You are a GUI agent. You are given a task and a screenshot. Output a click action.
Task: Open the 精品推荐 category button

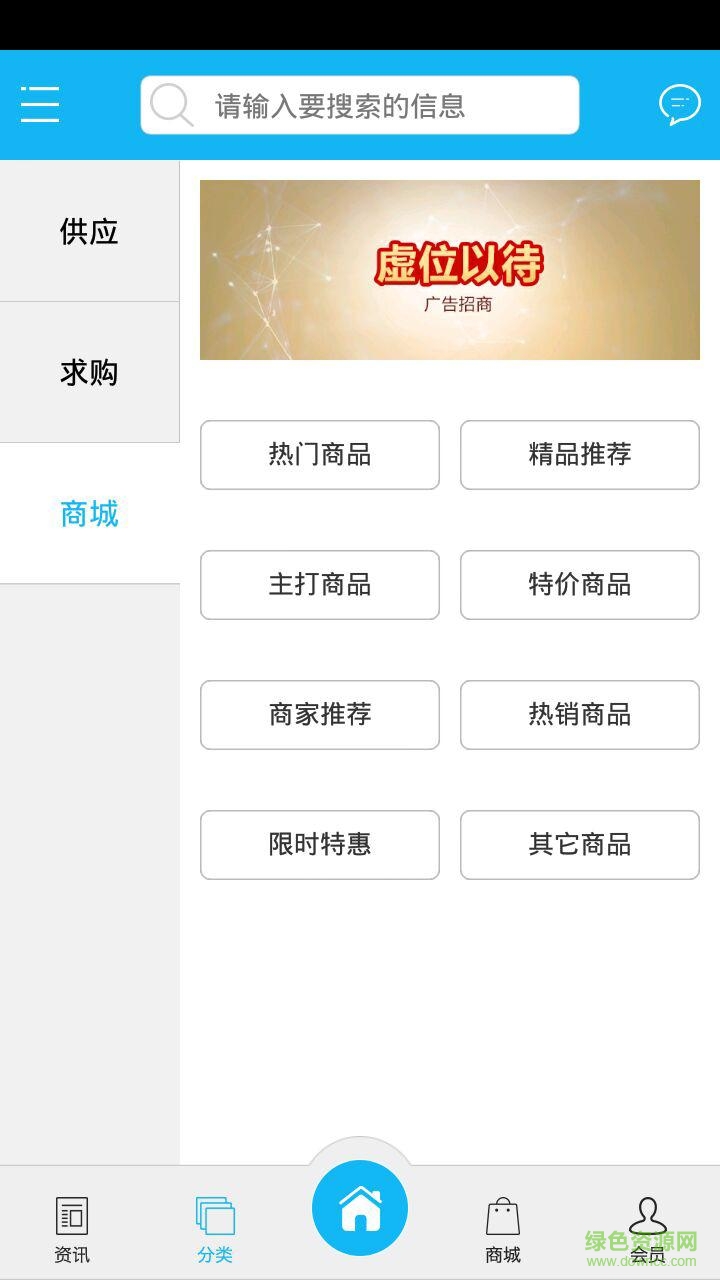[x=580, y=455]
